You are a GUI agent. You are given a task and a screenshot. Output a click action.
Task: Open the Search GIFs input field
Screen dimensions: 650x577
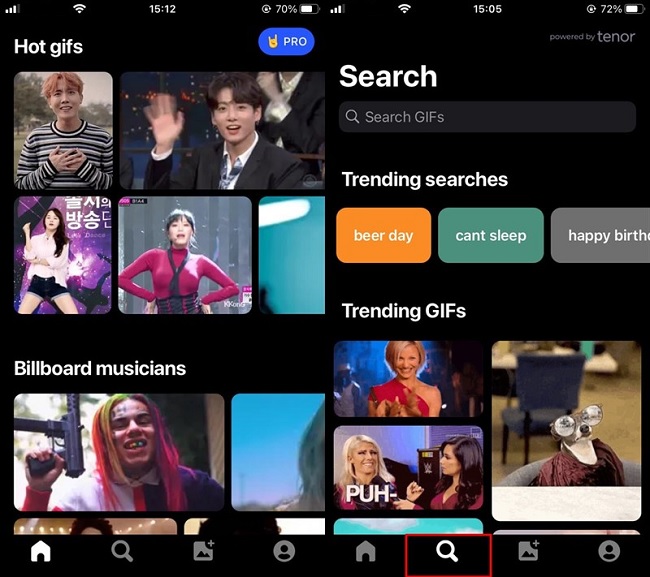(x=487, y=117)
